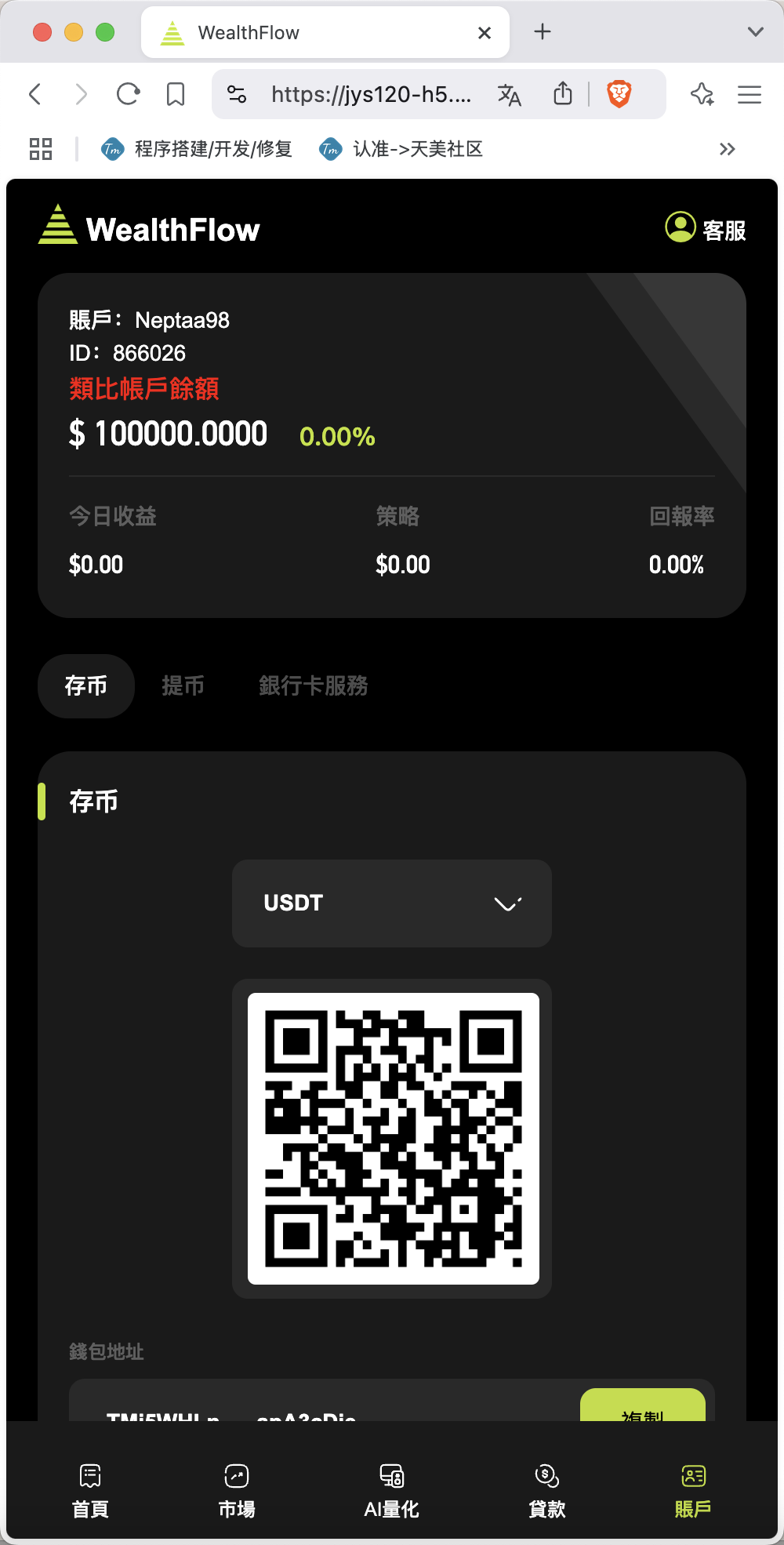784x1545 pixels.
Task: Open the 貸款 tab
Action: 546,1490
